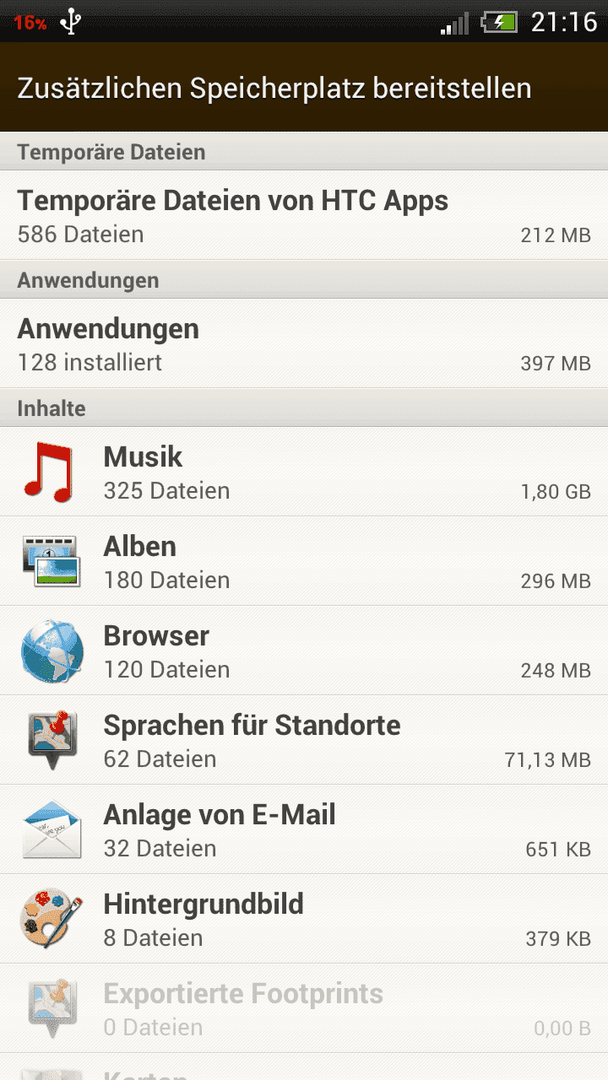
Task: Select Anlage von E-Mail
Action: pos(304,830)
